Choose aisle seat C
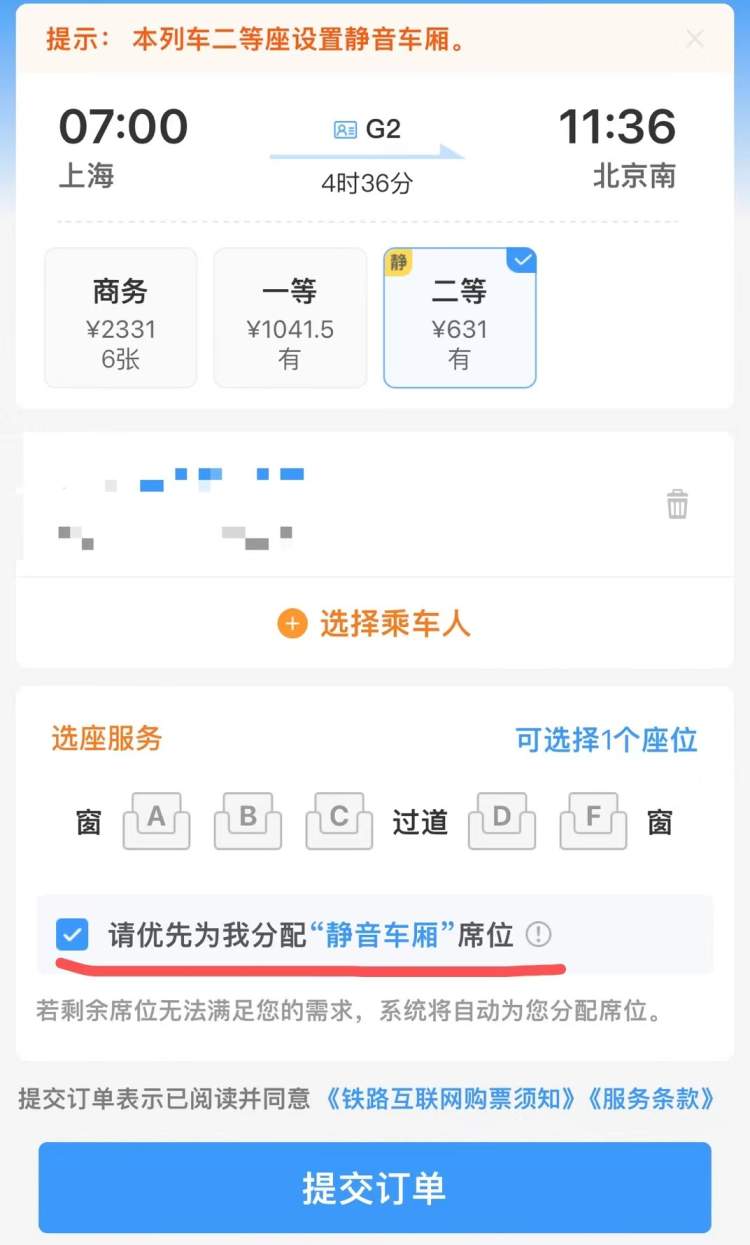Screen dimensions: 750x1245 click(x=339, y=822)
